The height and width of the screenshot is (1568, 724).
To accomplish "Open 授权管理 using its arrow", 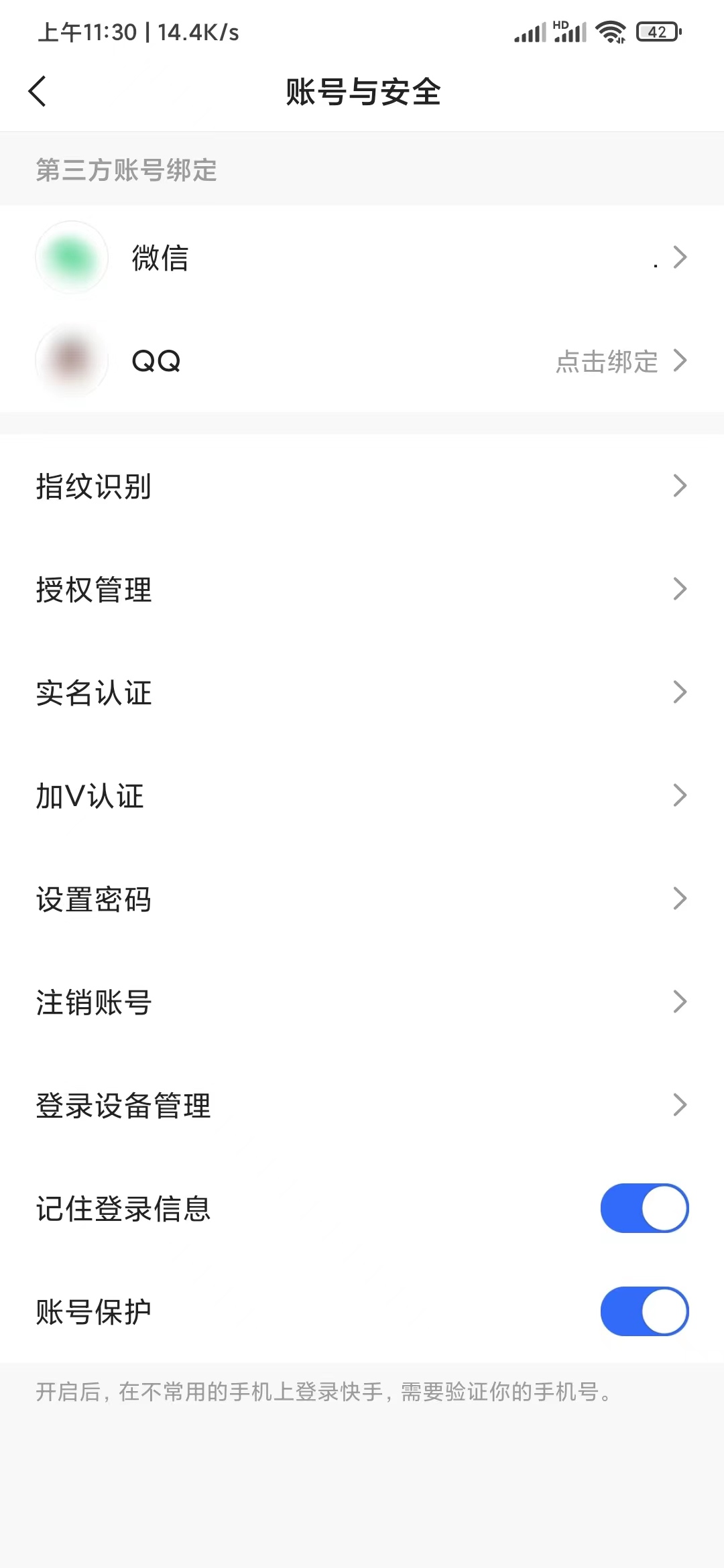I will (680, 589).
